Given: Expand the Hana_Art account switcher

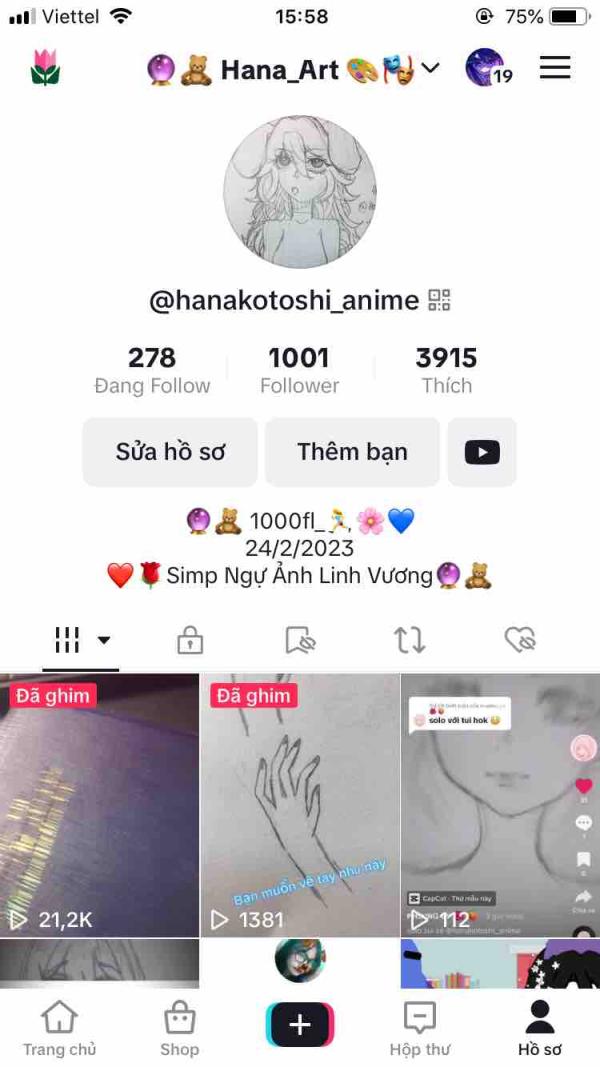Looking at the screenshot, I should (x=430, y=68).
